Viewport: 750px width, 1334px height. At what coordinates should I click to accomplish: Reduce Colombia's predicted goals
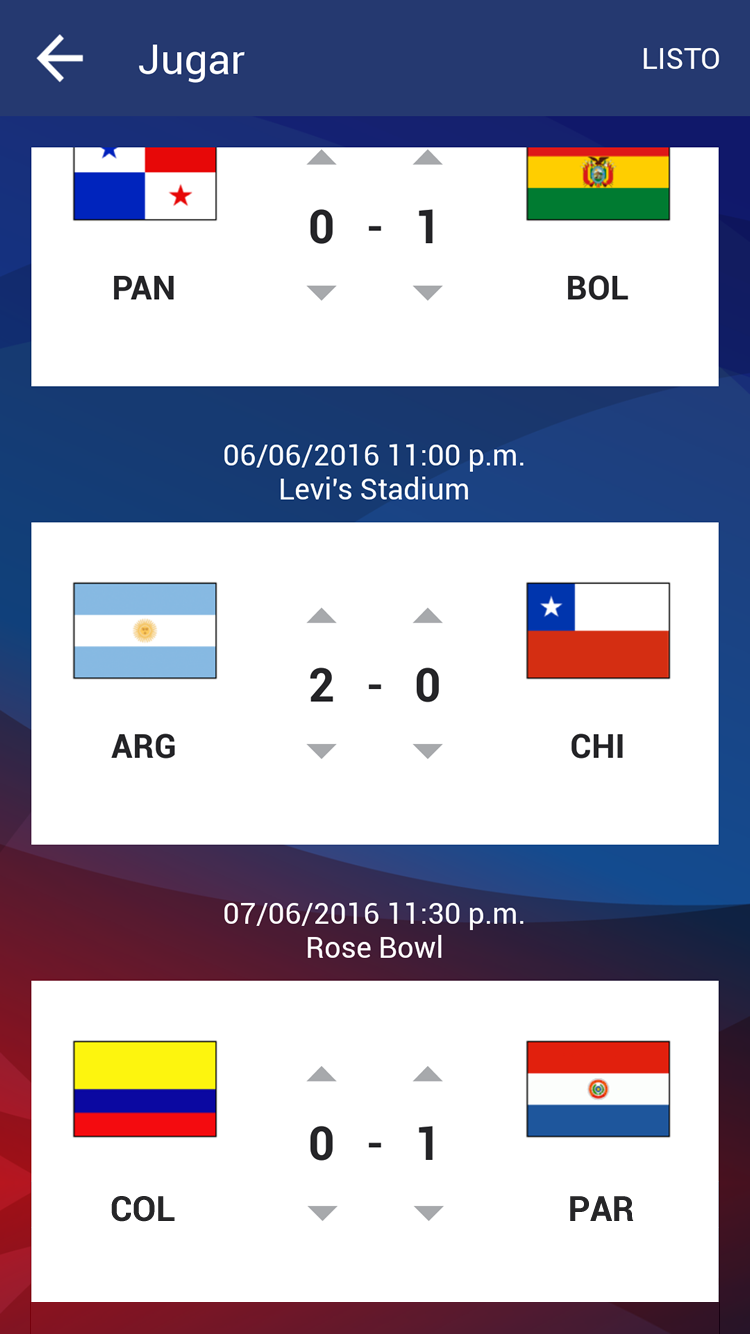[x=321, y=1213]
